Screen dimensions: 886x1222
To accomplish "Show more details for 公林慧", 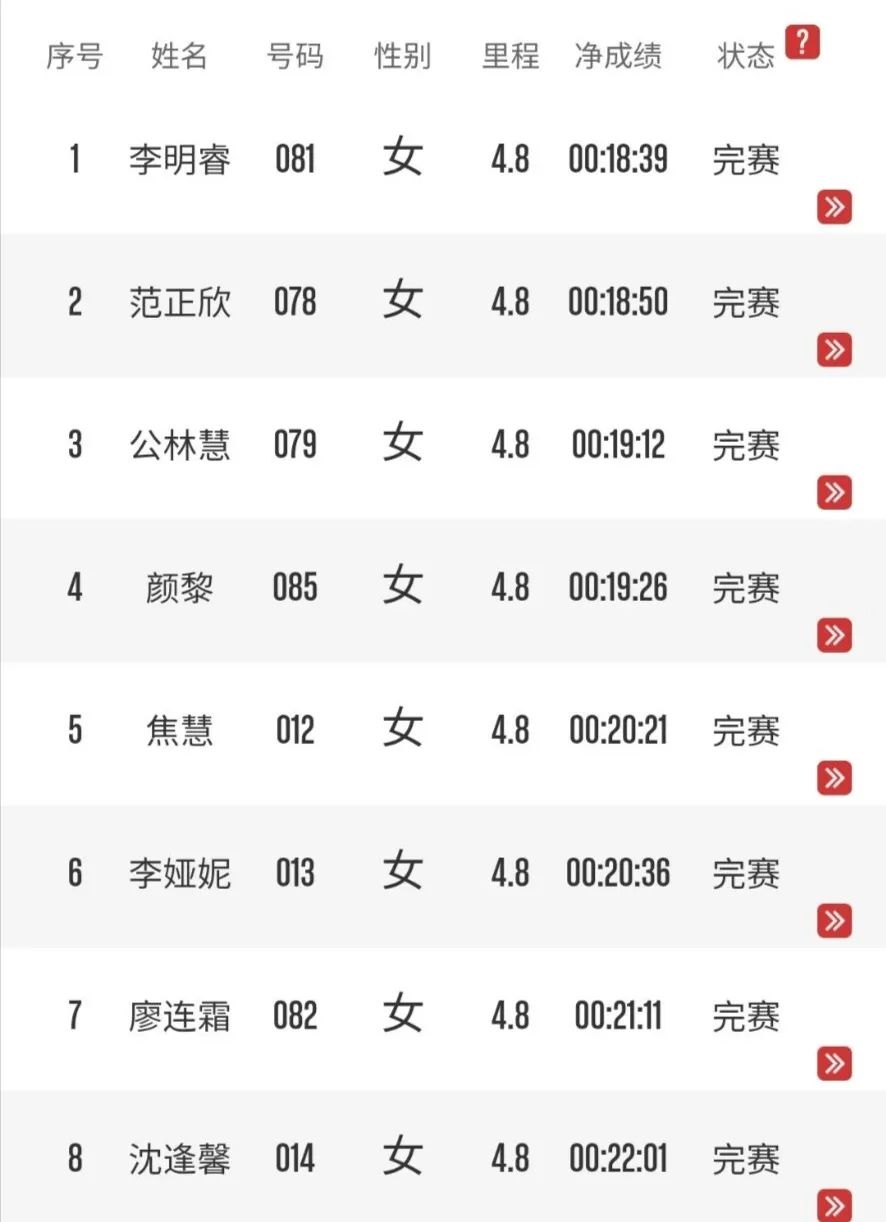I will [x=834, y=492].
